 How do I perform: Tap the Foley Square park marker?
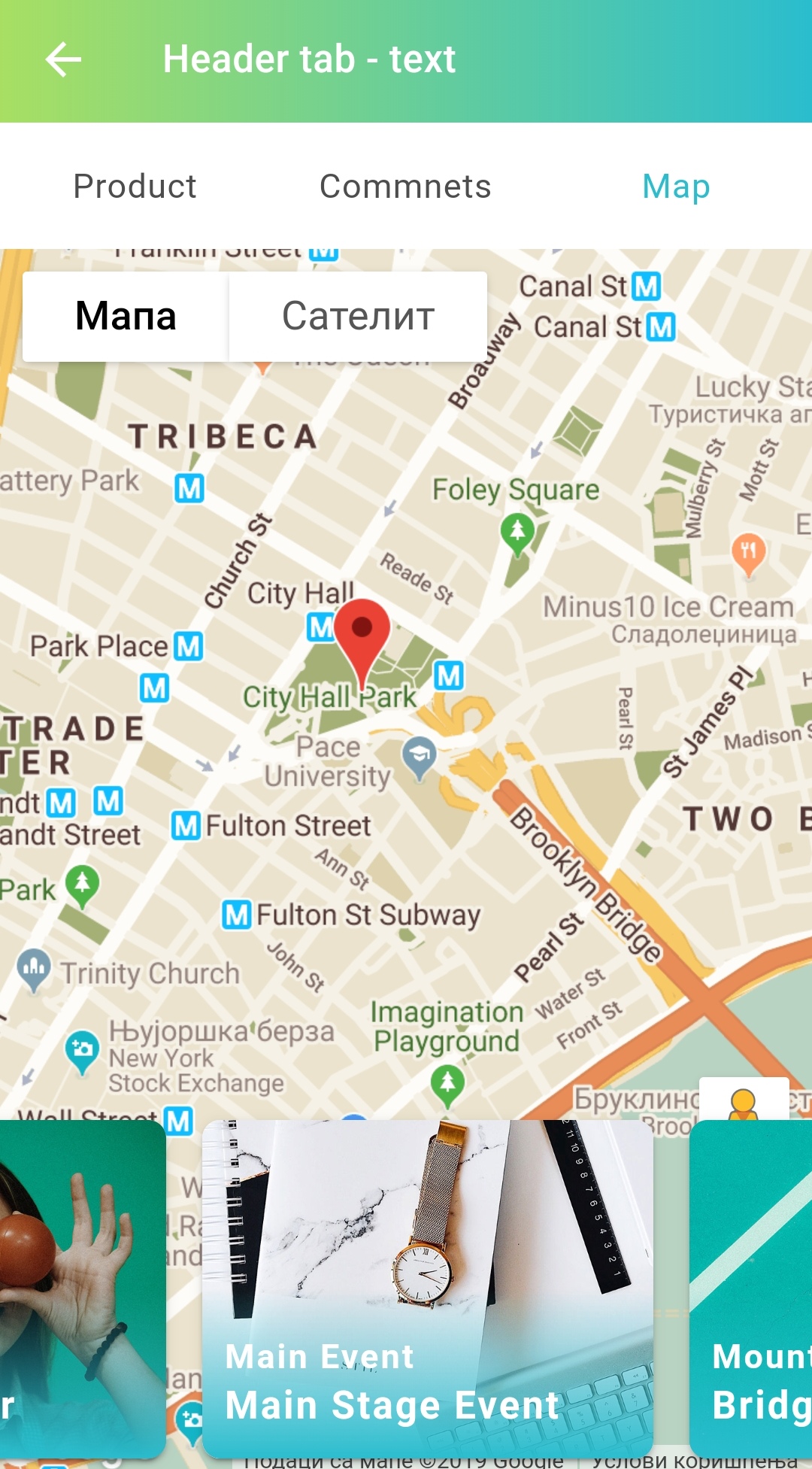click(517, 533)
